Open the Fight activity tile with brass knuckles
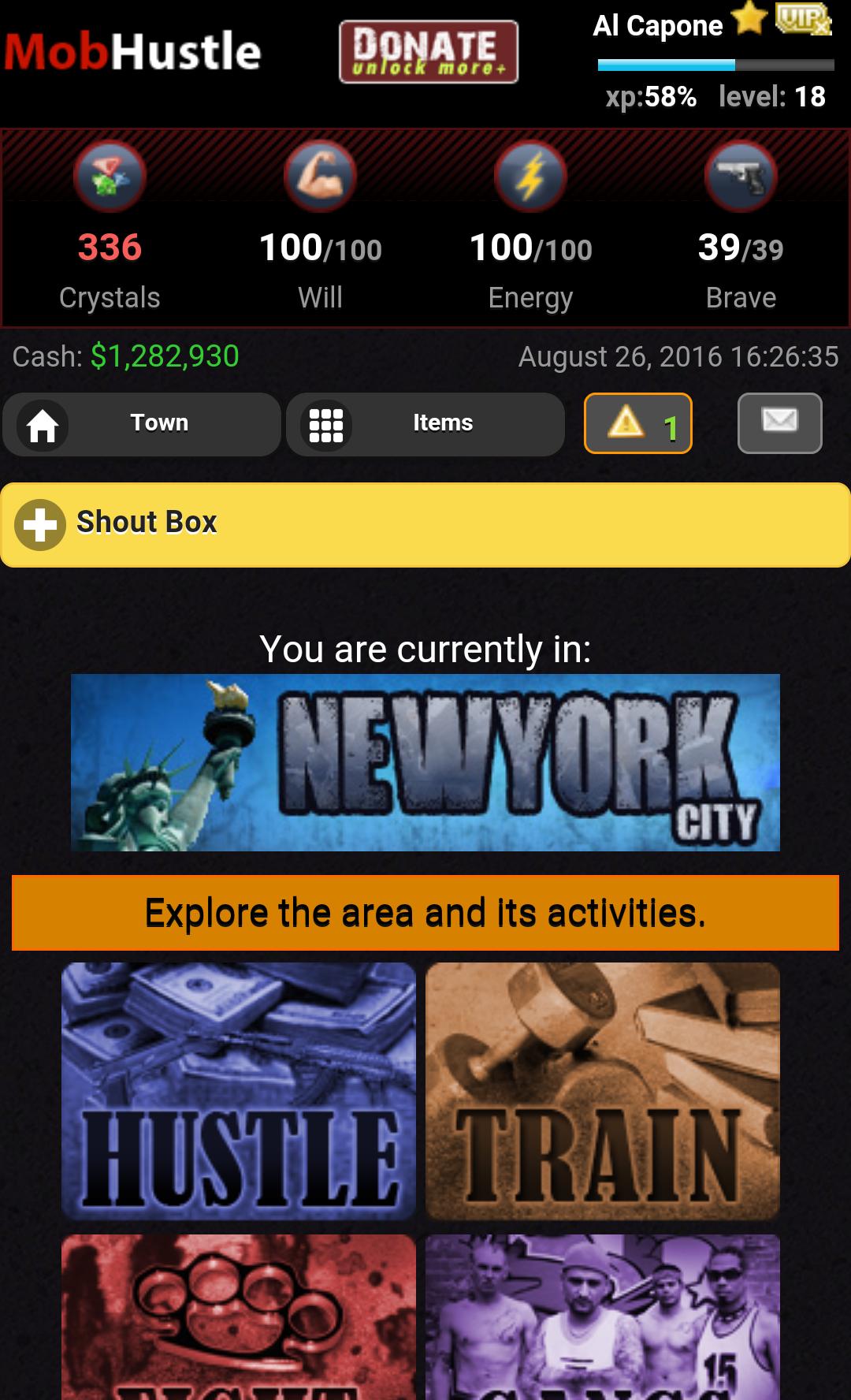Image resolution: width=851 pixels, height=1400 pixels. (239, 1316)
